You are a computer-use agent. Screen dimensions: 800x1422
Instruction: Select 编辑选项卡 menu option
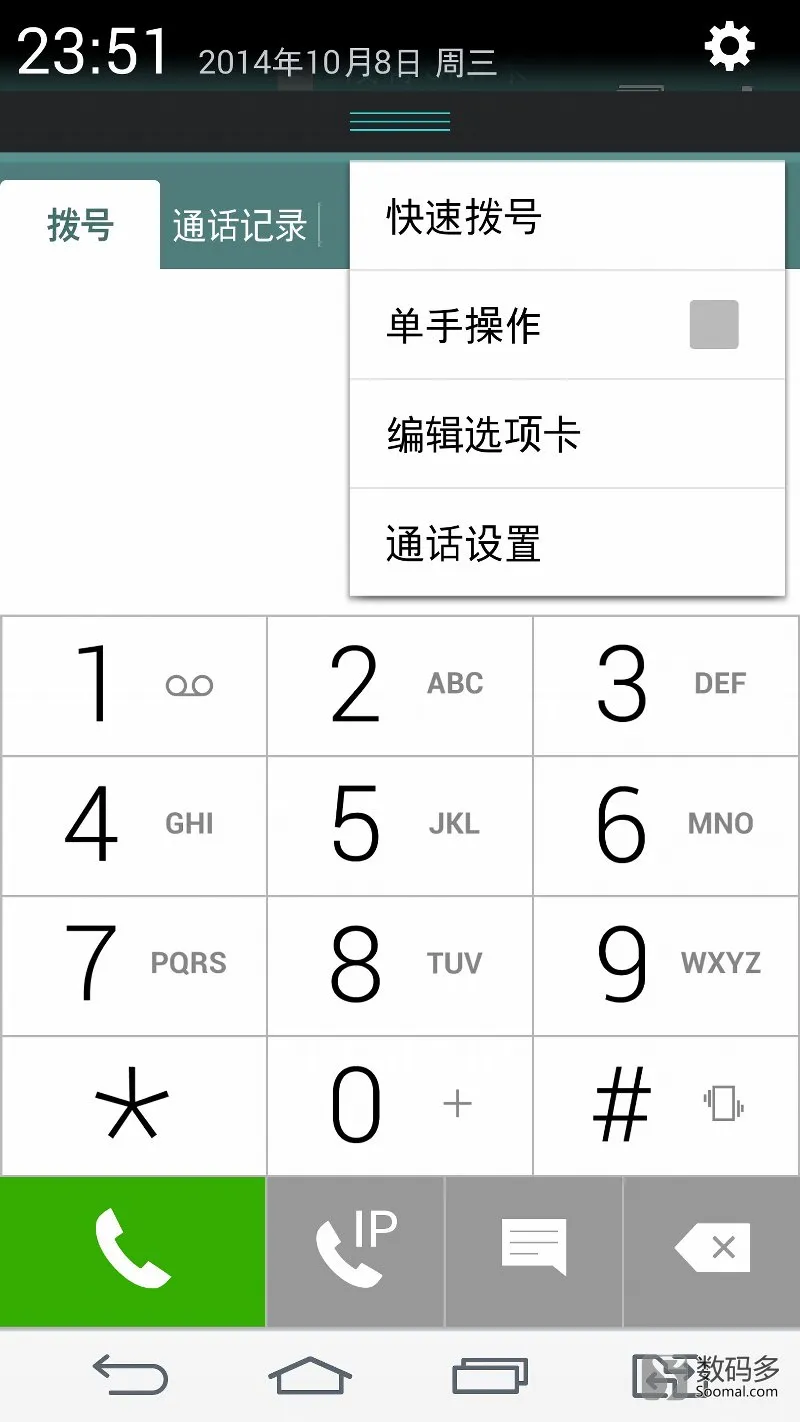(567, 434)
